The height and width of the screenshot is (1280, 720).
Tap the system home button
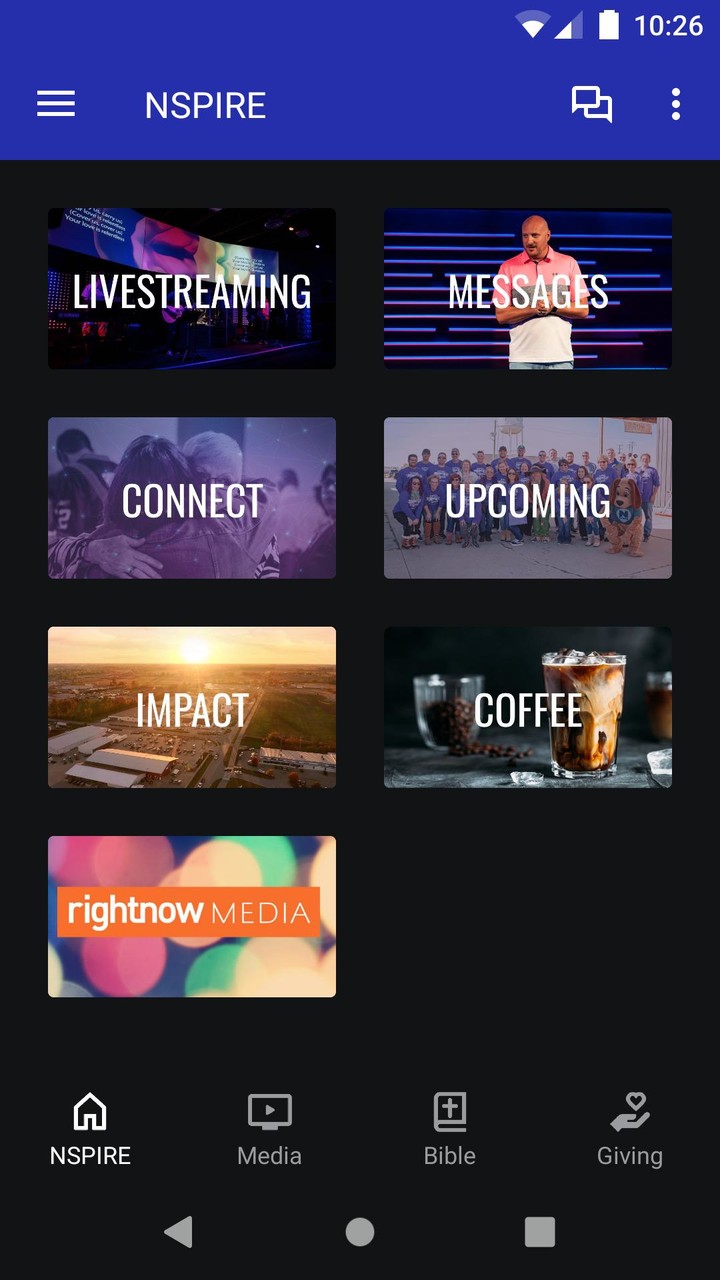(360, 1232)
